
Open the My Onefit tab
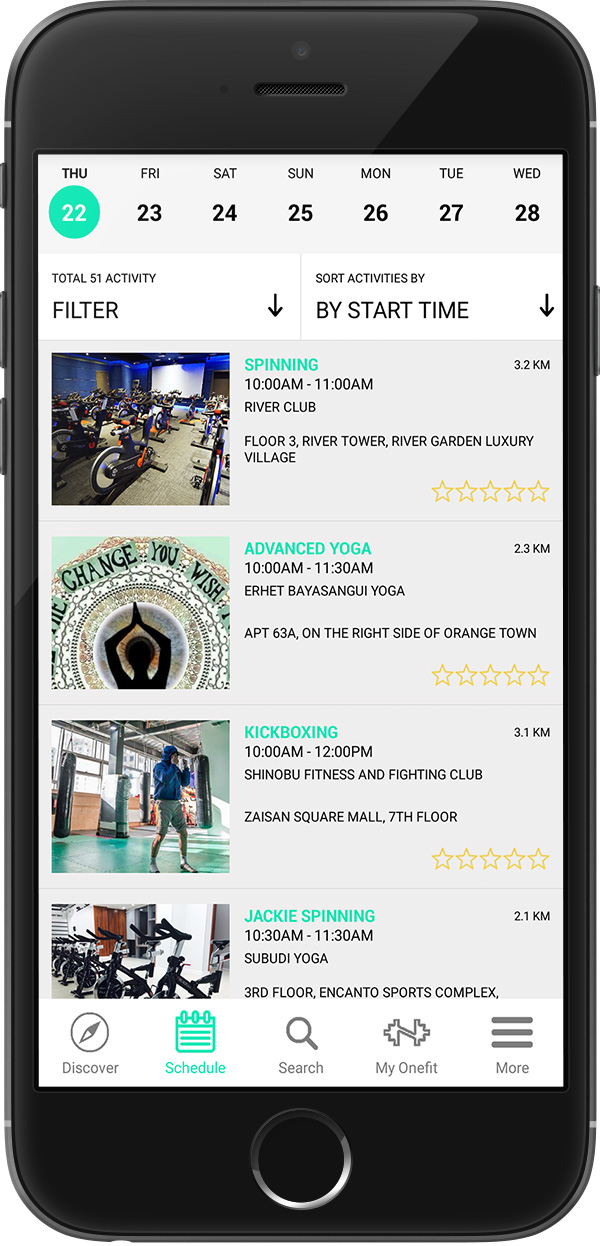(x=406, y=1044)
